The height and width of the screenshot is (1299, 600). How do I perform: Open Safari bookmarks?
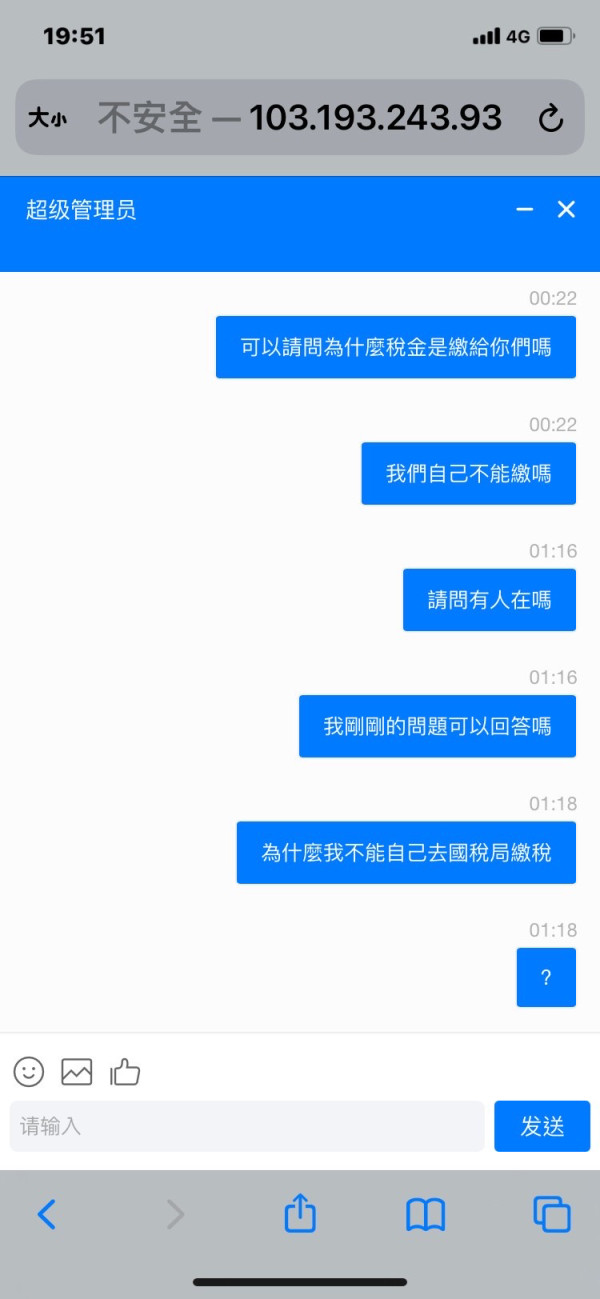coord(425,1215)
